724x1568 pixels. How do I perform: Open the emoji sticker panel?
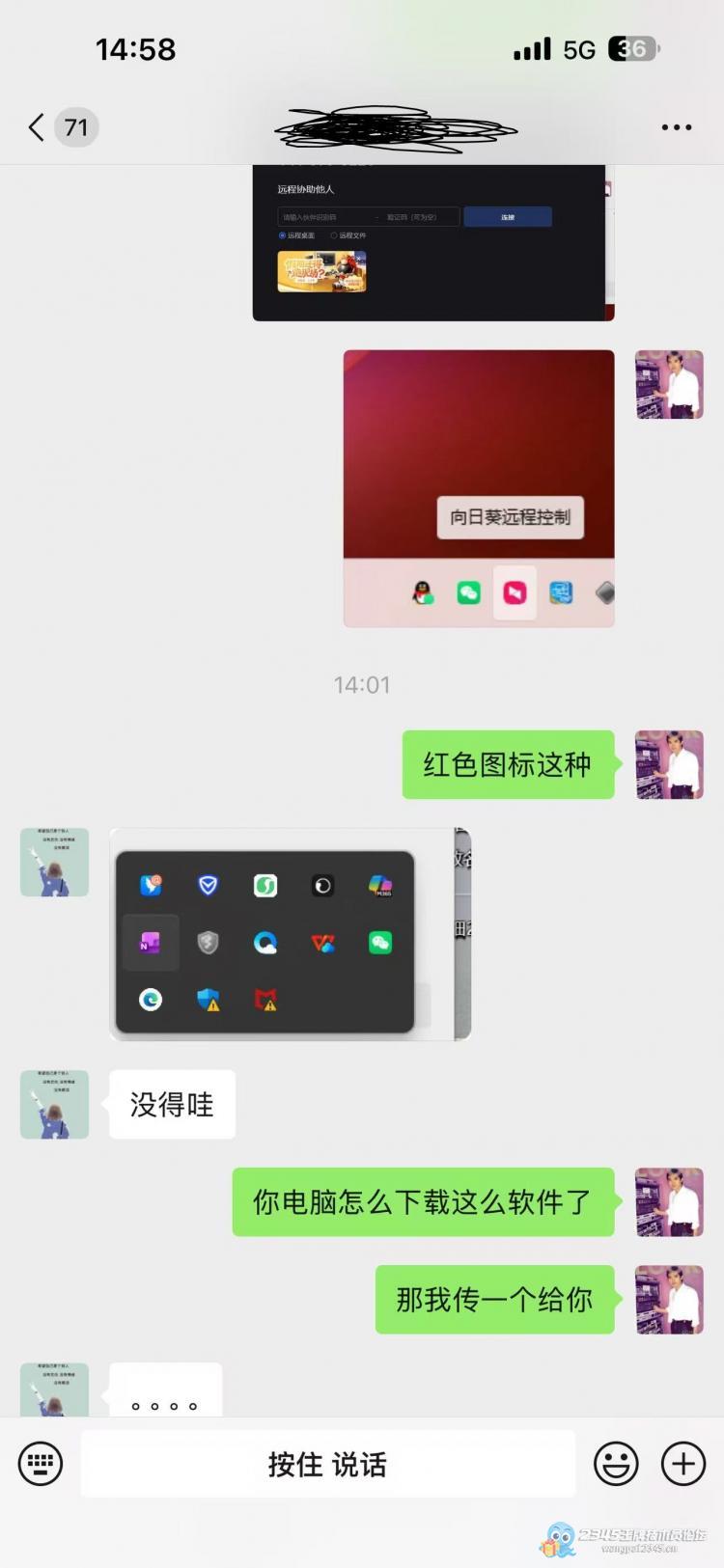click(616, 1464)
